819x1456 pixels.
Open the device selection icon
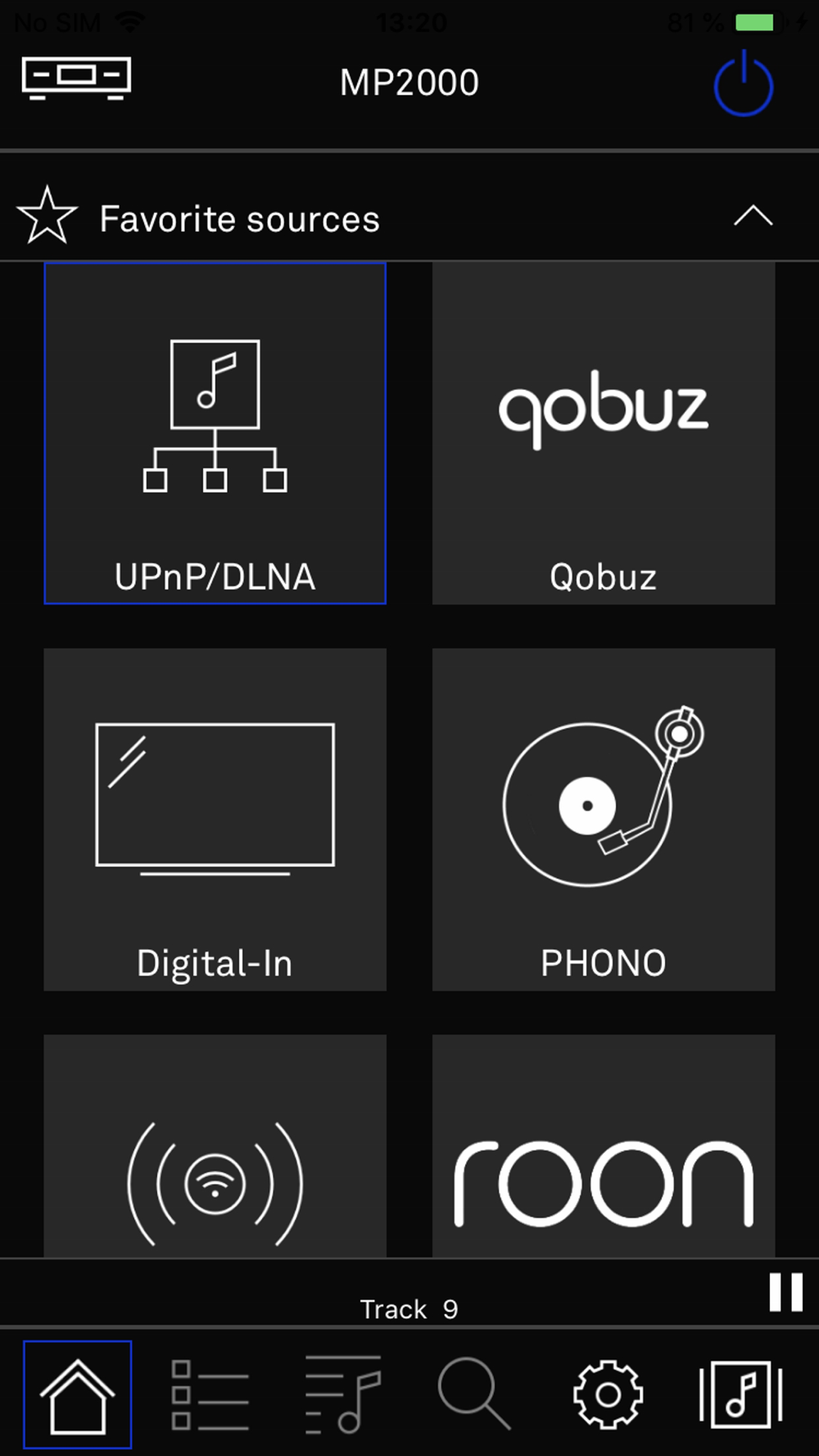pos(76,79)
